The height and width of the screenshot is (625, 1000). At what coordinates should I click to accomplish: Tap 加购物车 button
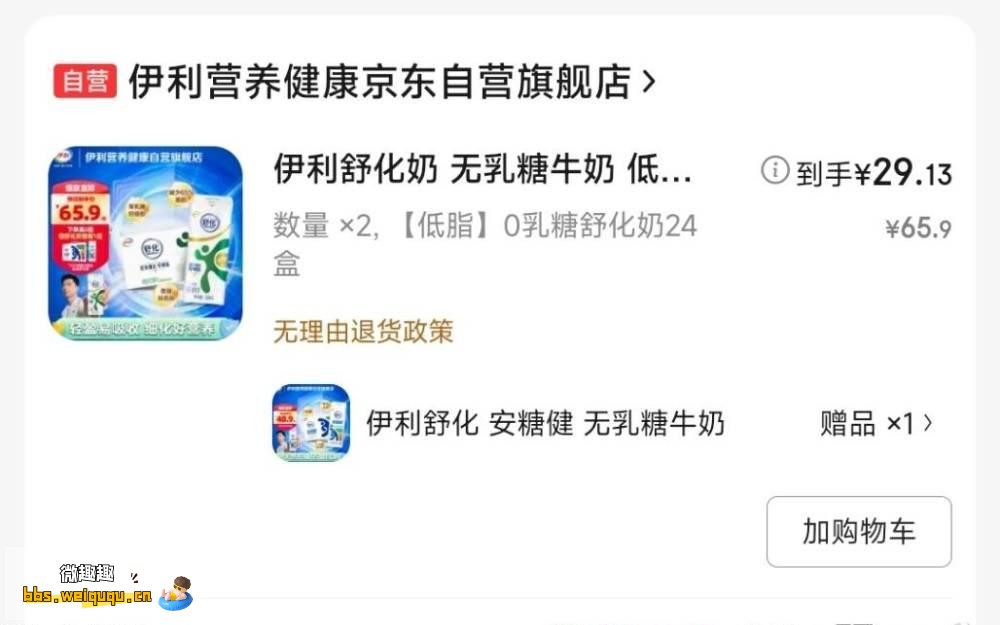tap(858, 532)
